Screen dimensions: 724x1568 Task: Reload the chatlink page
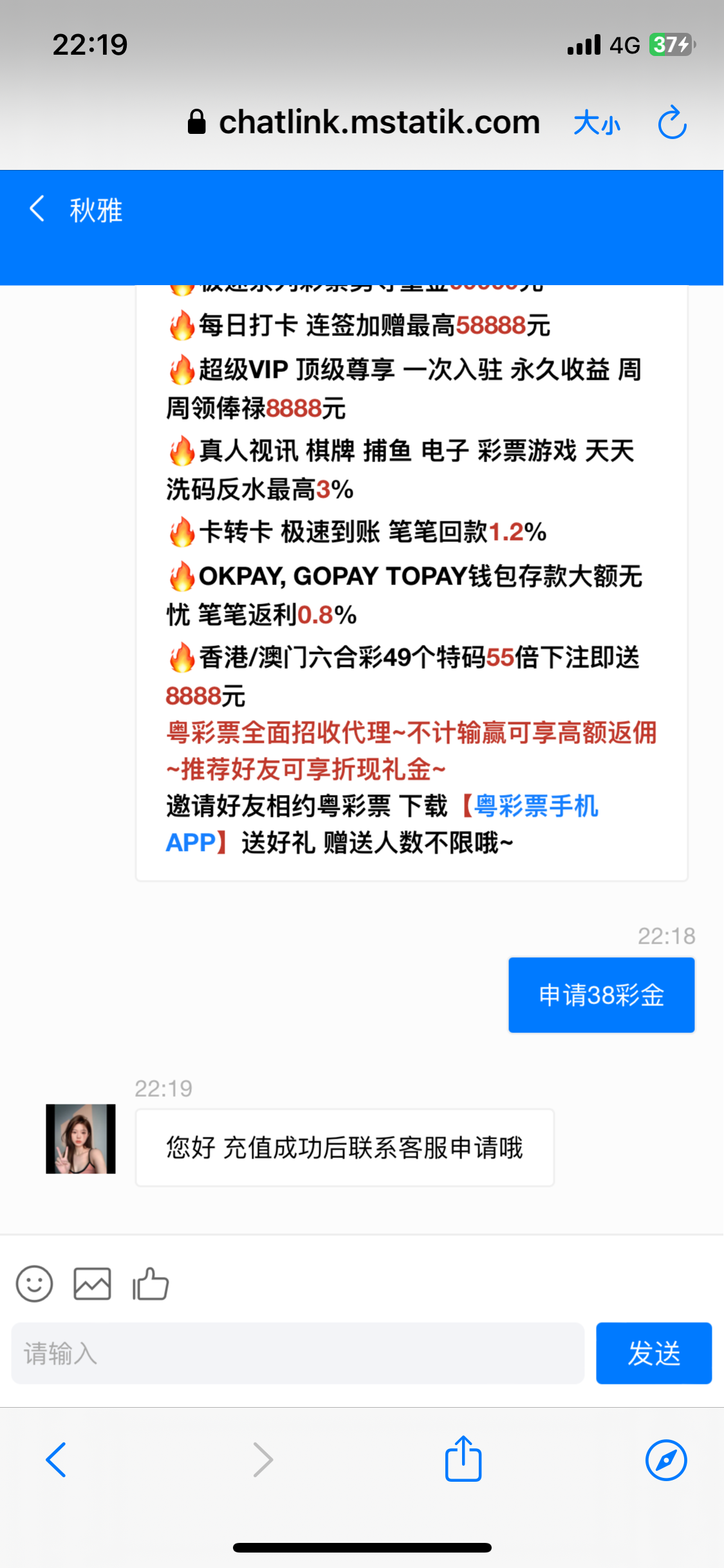click(x=672, y=122)
